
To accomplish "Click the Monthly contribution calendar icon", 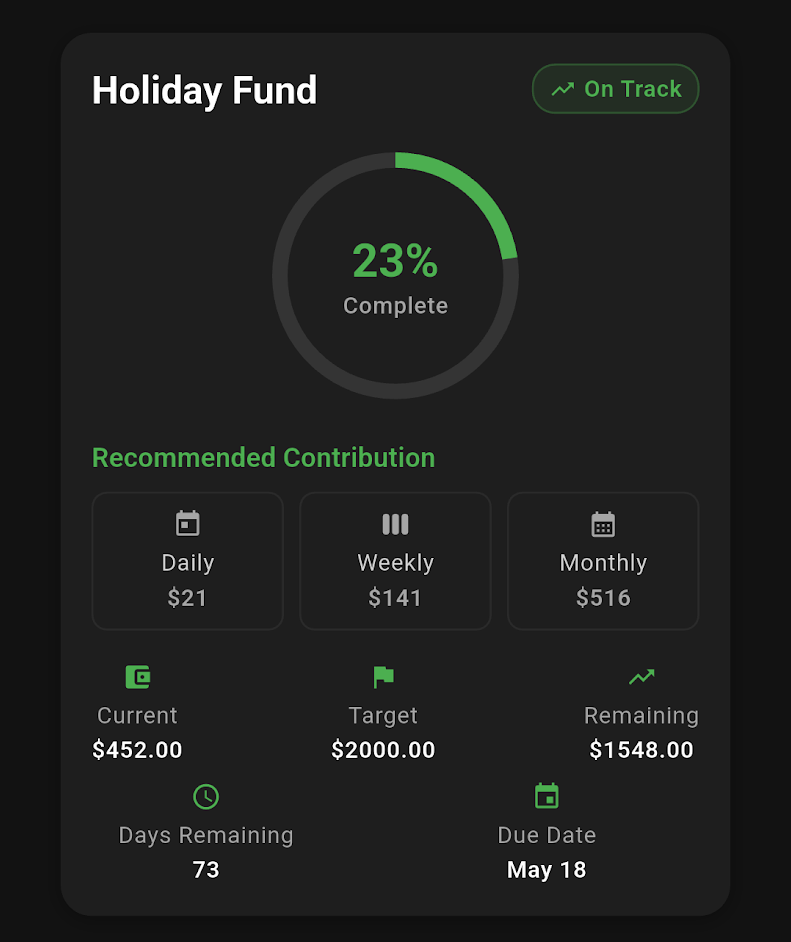I will [x=603, y=522].
